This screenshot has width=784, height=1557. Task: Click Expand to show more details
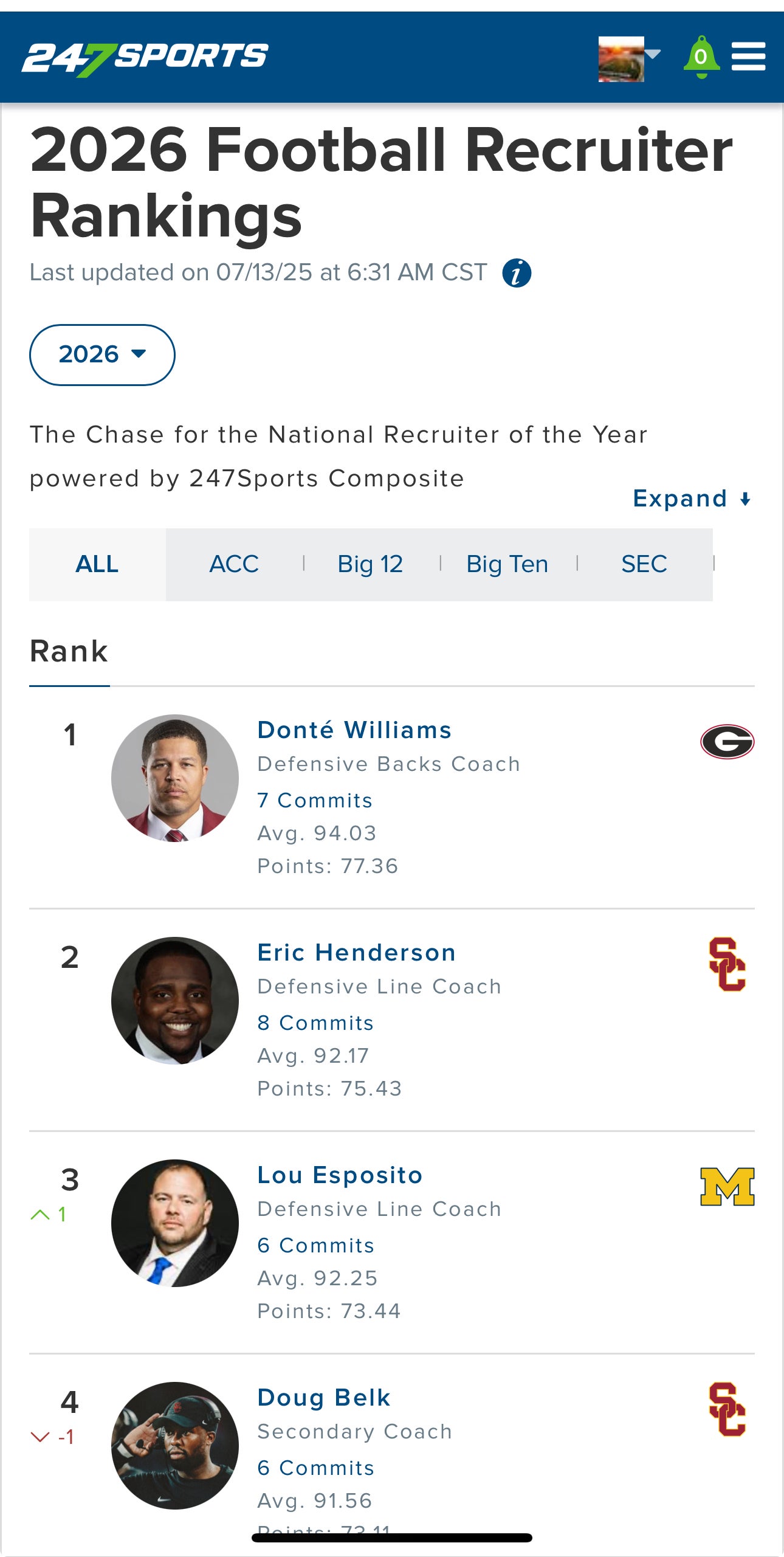coord(692,499)
